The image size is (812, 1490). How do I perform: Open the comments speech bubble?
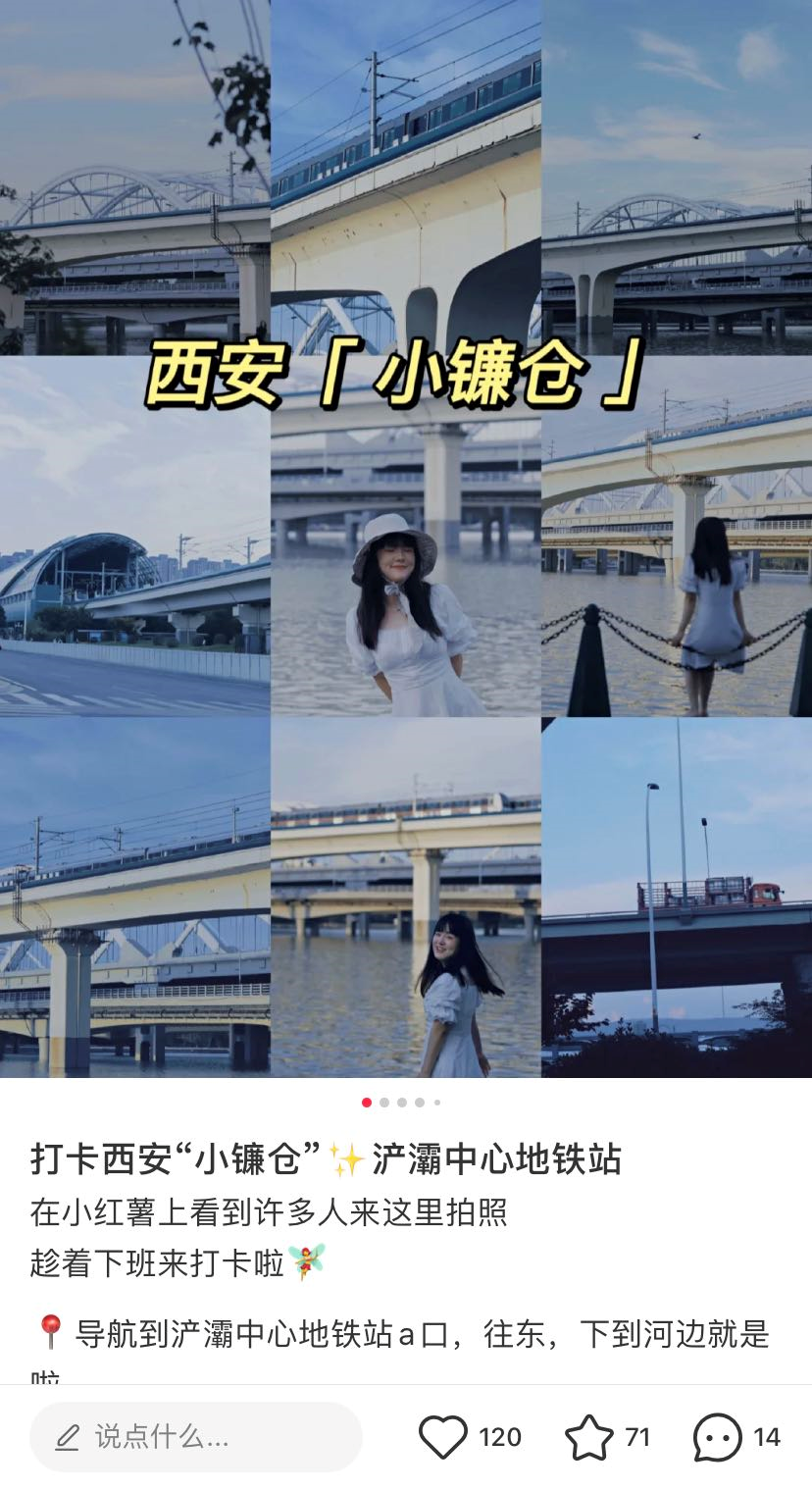[x=717, y=1437]
